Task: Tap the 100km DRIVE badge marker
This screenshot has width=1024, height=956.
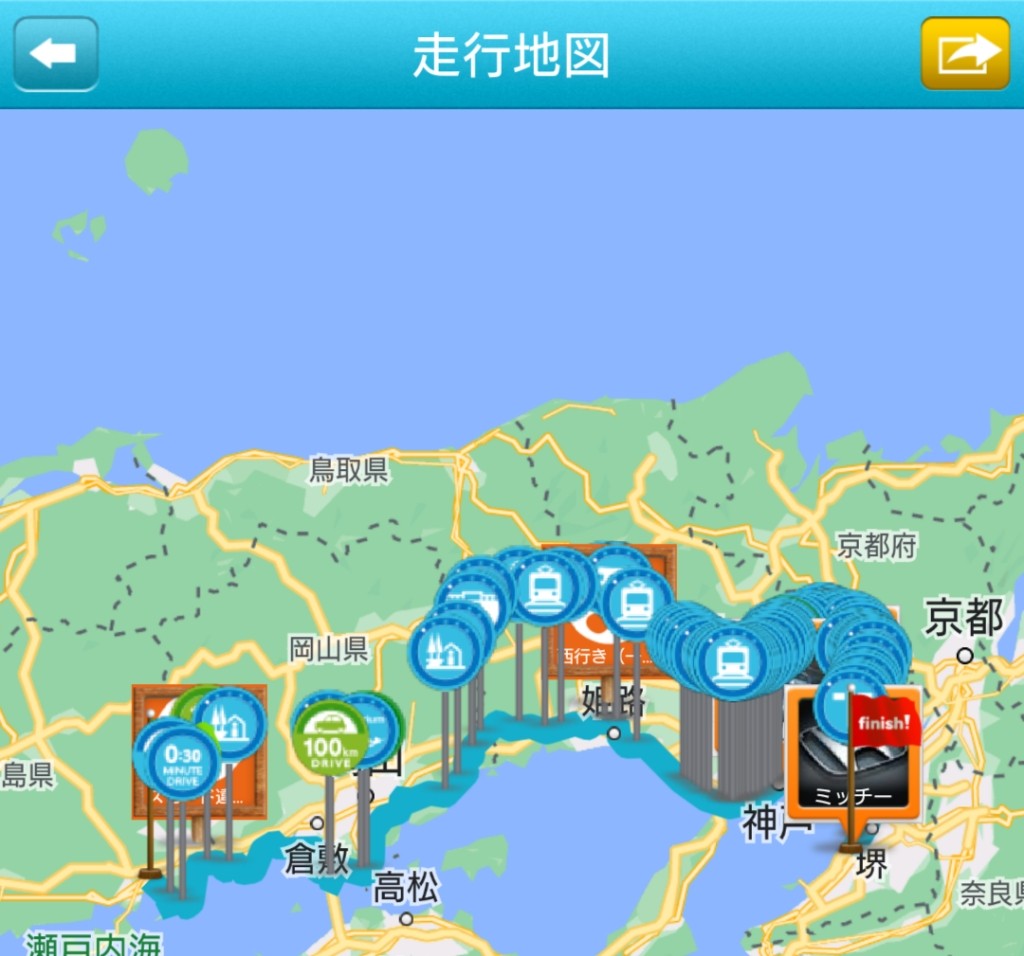Action: [329, 738]
